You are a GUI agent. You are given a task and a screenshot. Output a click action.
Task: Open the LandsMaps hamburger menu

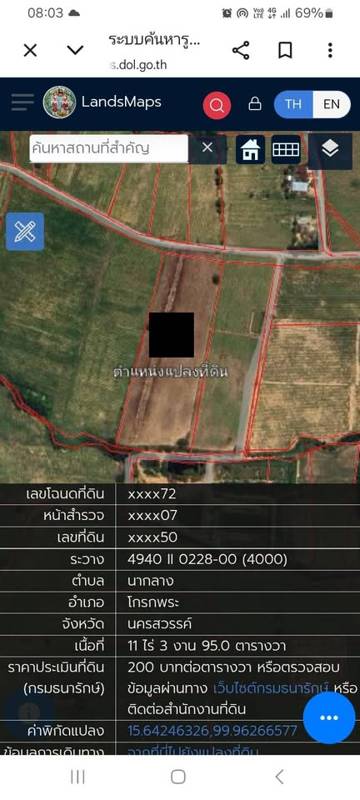(23, 103)
